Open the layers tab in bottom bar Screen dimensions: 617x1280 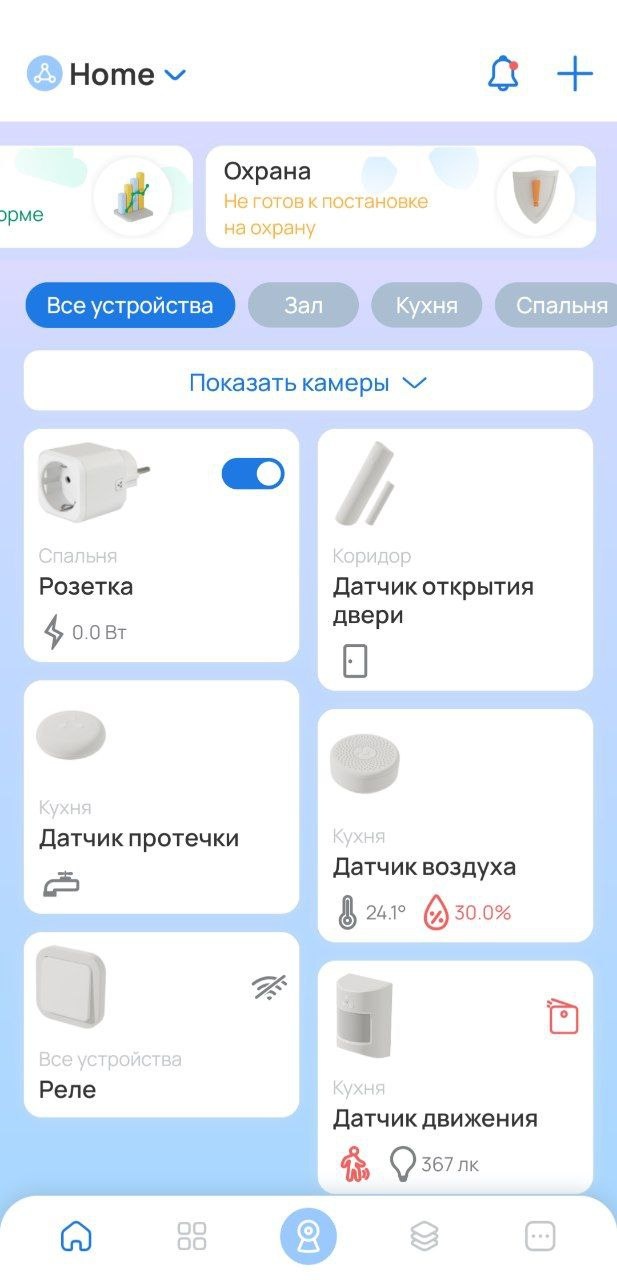(x=424, y=1236)
